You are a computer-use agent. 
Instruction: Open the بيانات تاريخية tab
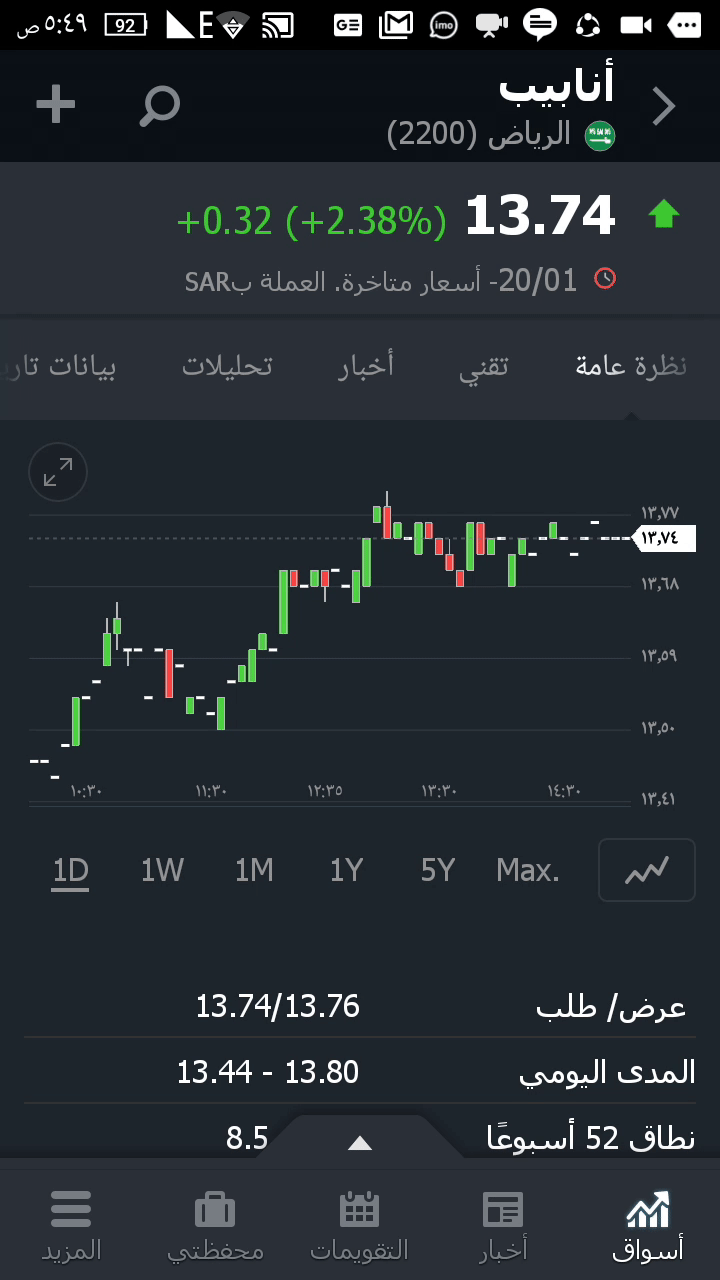click(60, 367)
